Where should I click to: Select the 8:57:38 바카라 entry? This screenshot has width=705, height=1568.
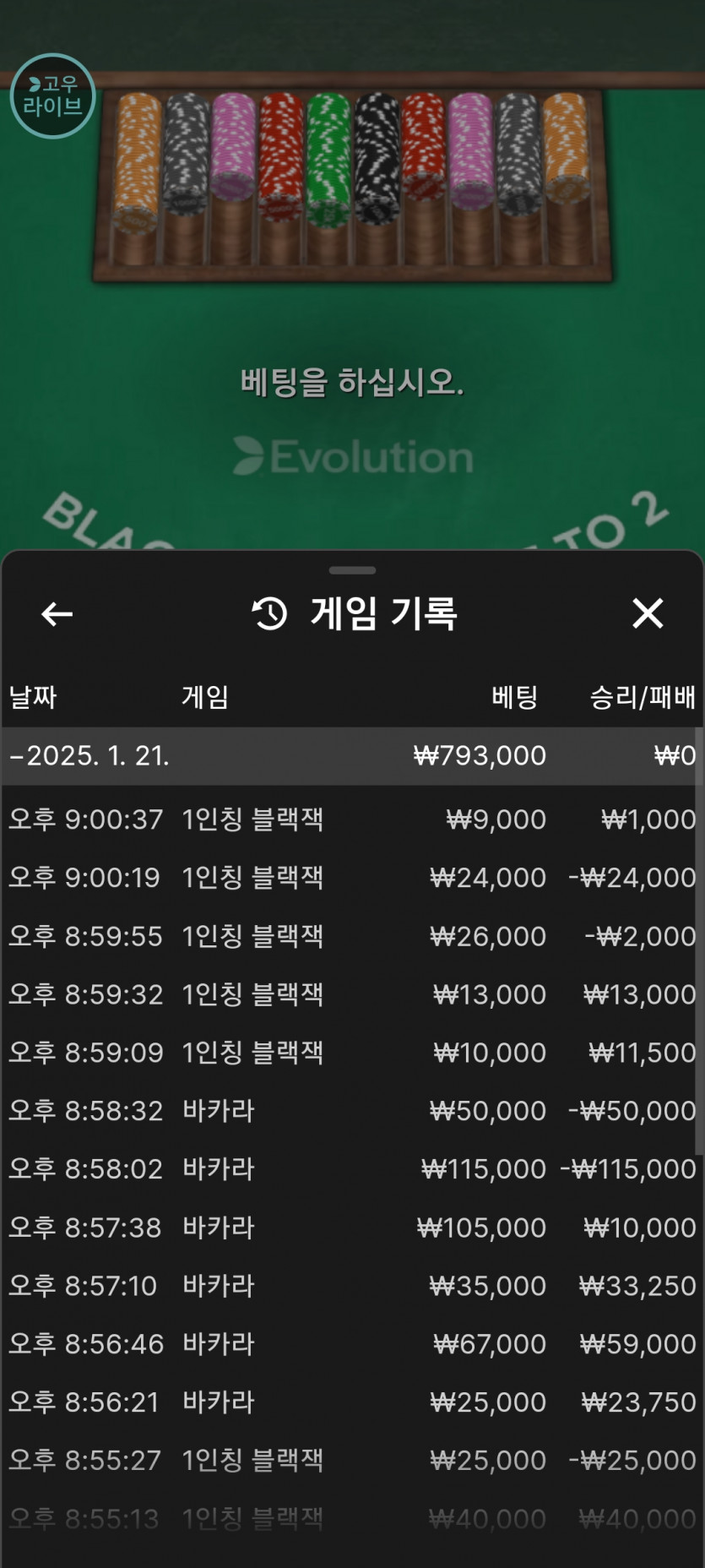352,1228
